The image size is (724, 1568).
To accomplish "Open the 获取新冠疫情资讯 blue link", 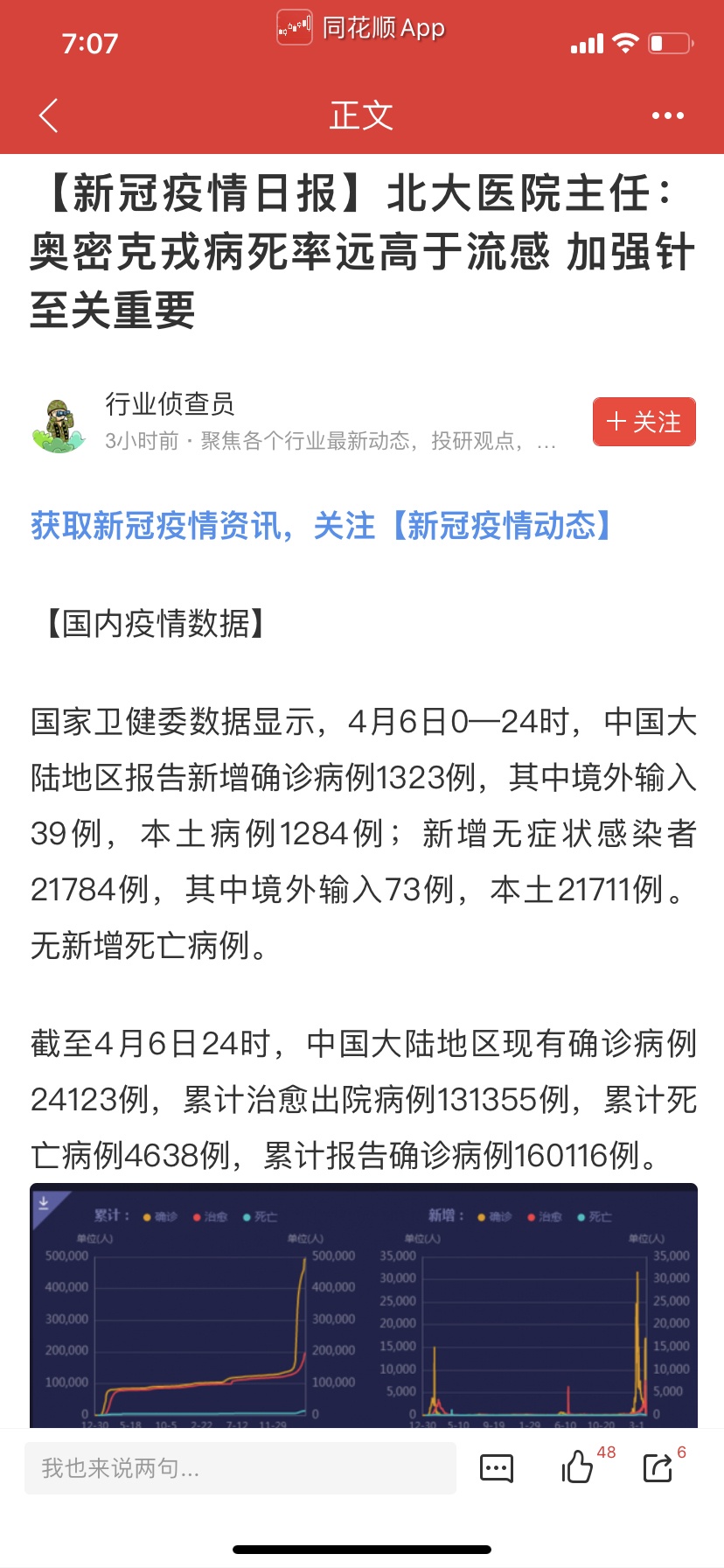I will 323,525.
